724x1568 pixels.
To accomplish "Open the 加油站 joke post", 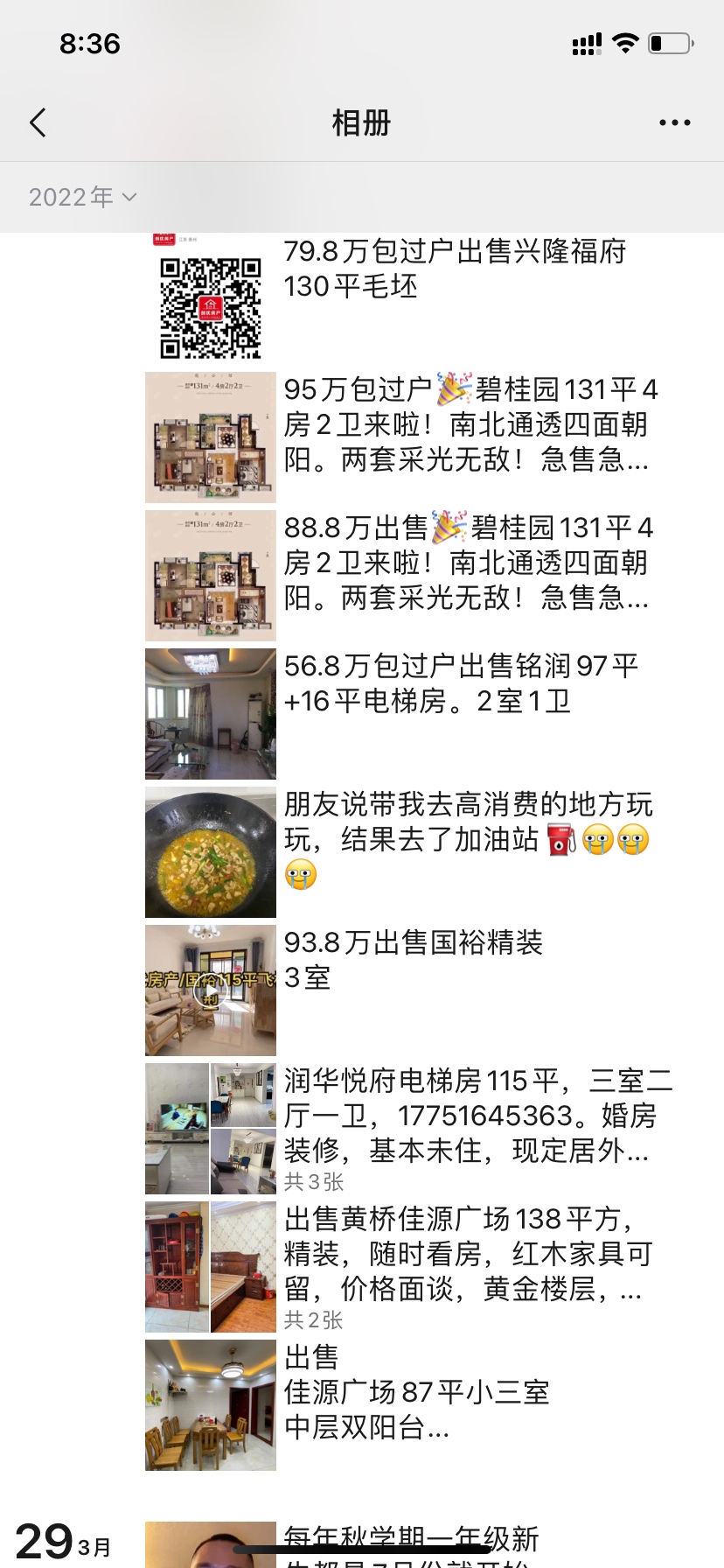I will click(407, 852).
